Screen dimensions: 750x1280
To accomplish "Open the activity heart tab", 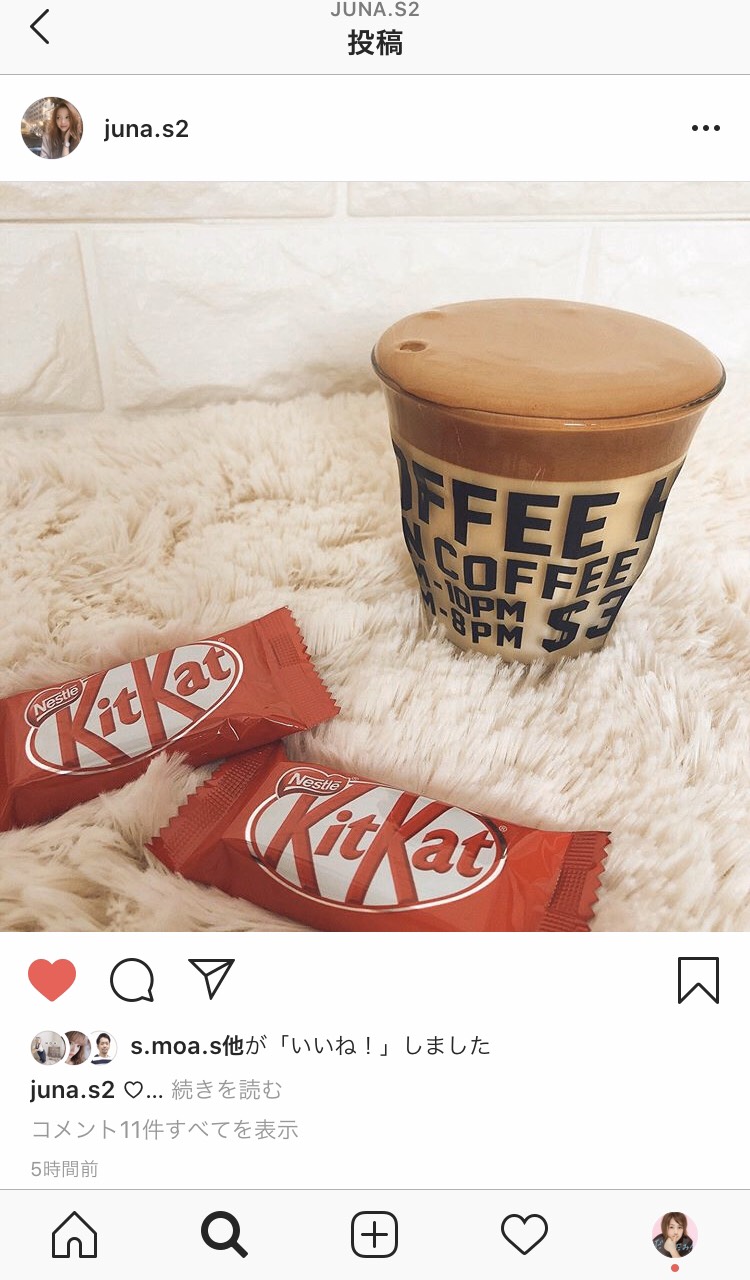I will tap(524, 1235).
